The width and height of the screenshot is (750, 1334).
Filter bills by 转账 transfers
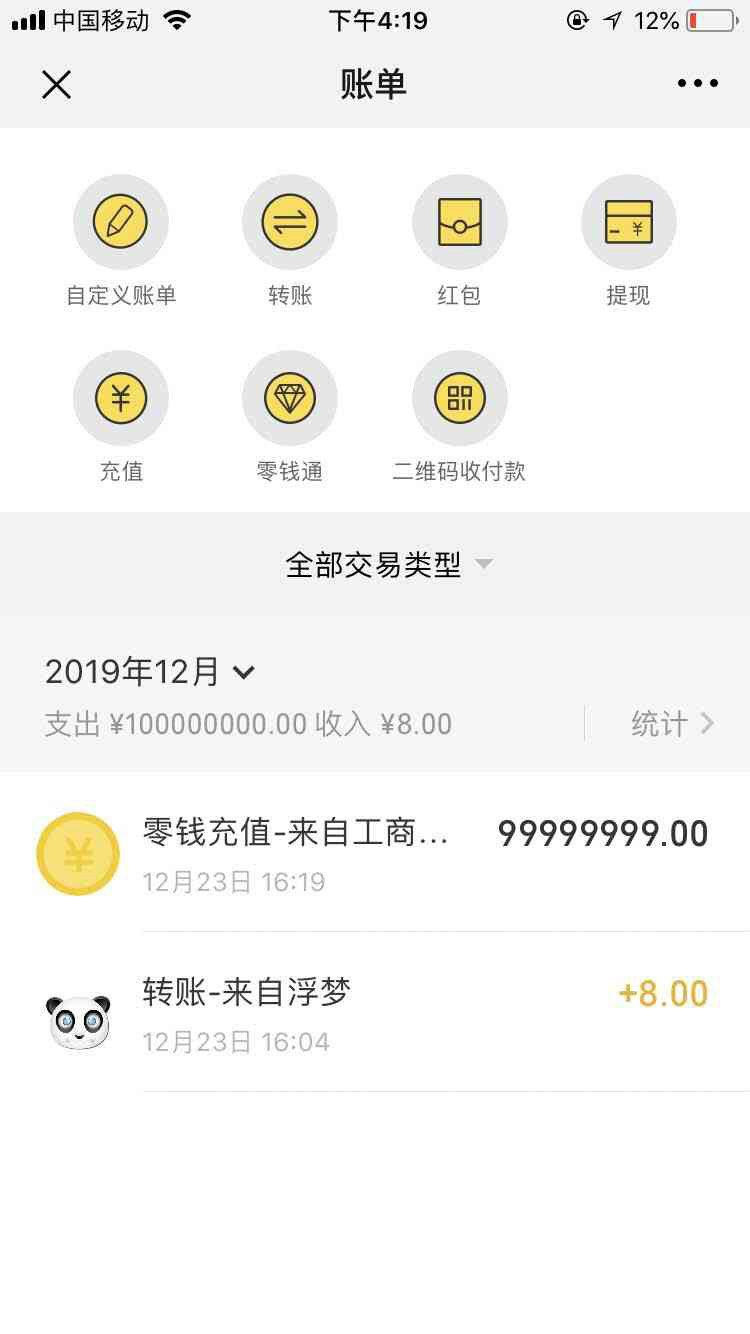point(290,222)
